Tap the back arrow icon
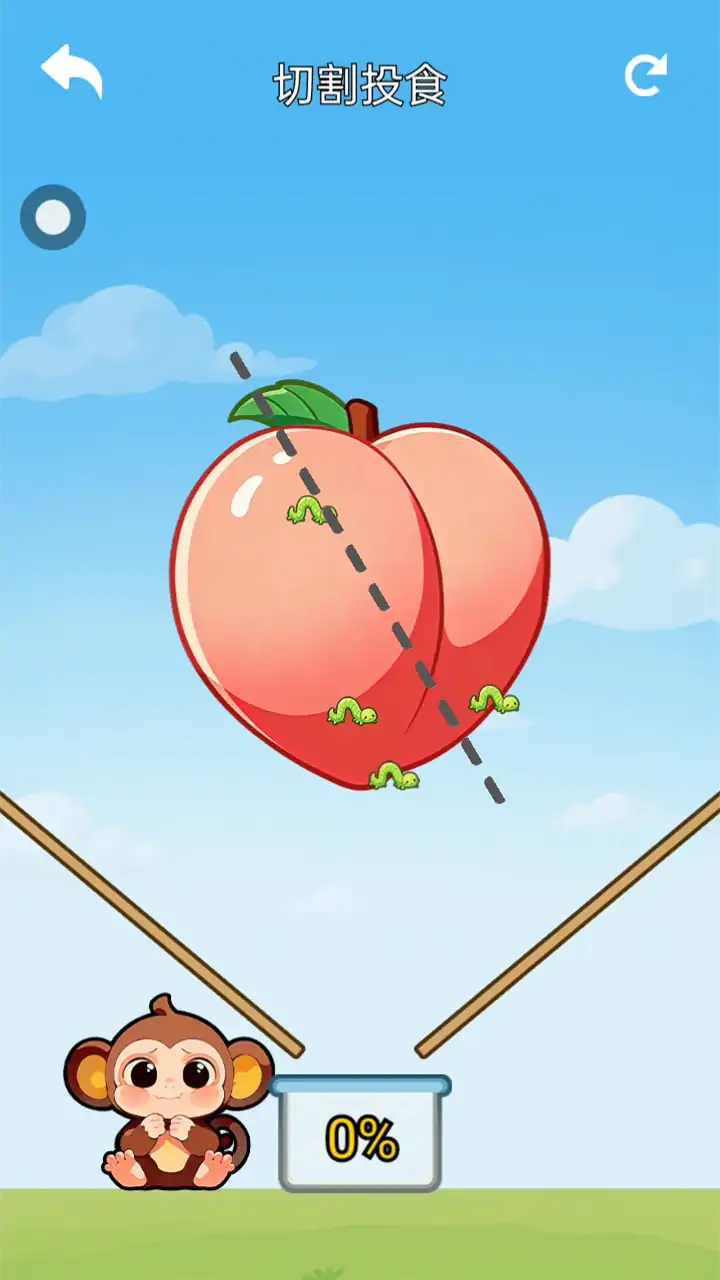This screenshot has width=720, height=1280. click(x=71, y=72)
